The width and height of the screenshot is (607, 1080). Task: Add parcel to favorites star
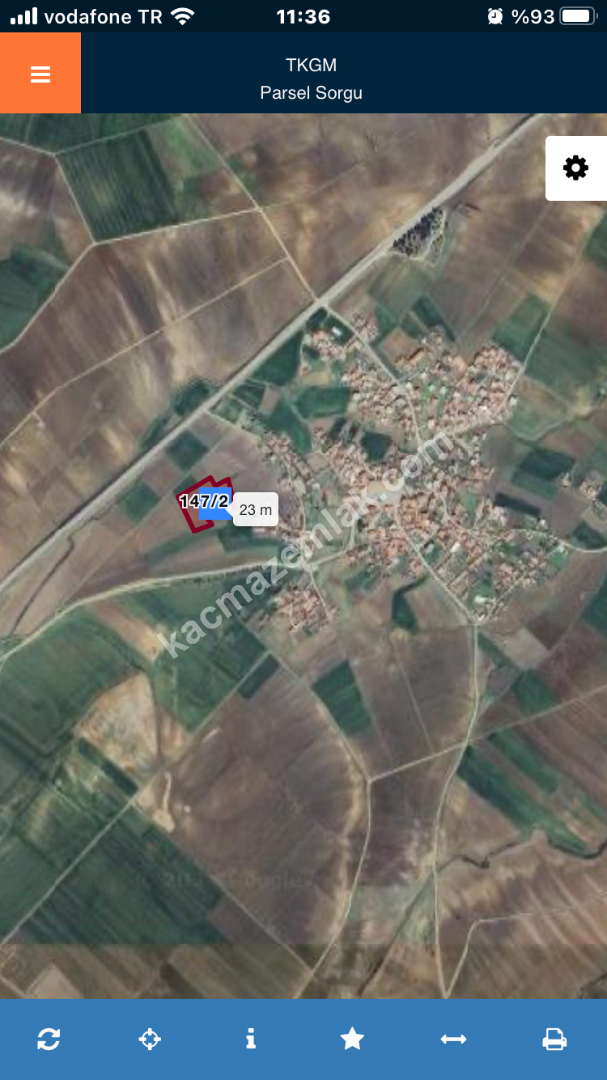[x=352, y=1039]
